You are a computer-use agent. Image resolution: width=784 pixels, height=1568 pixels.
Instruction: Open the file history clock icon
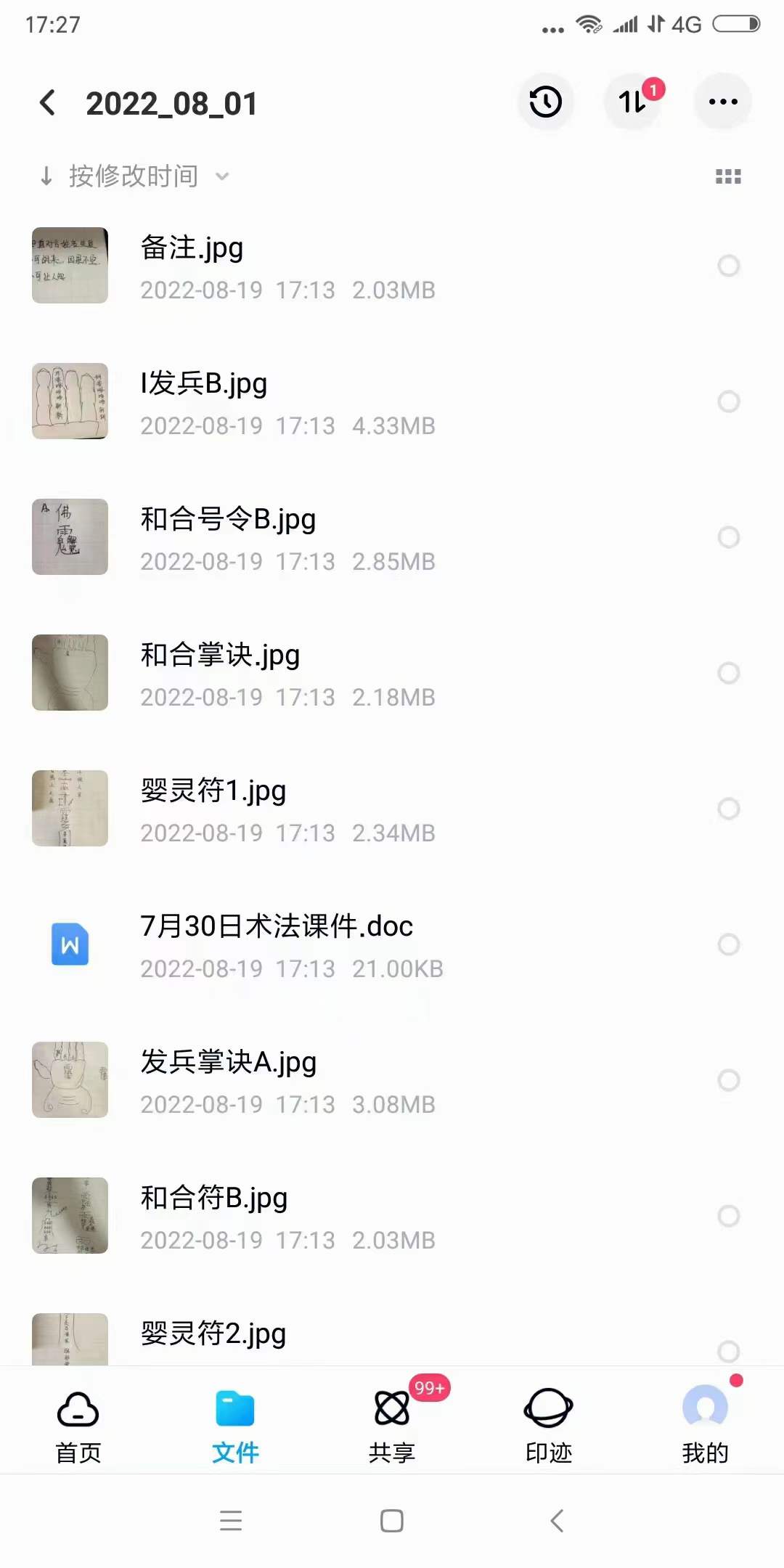click(544, 102)
